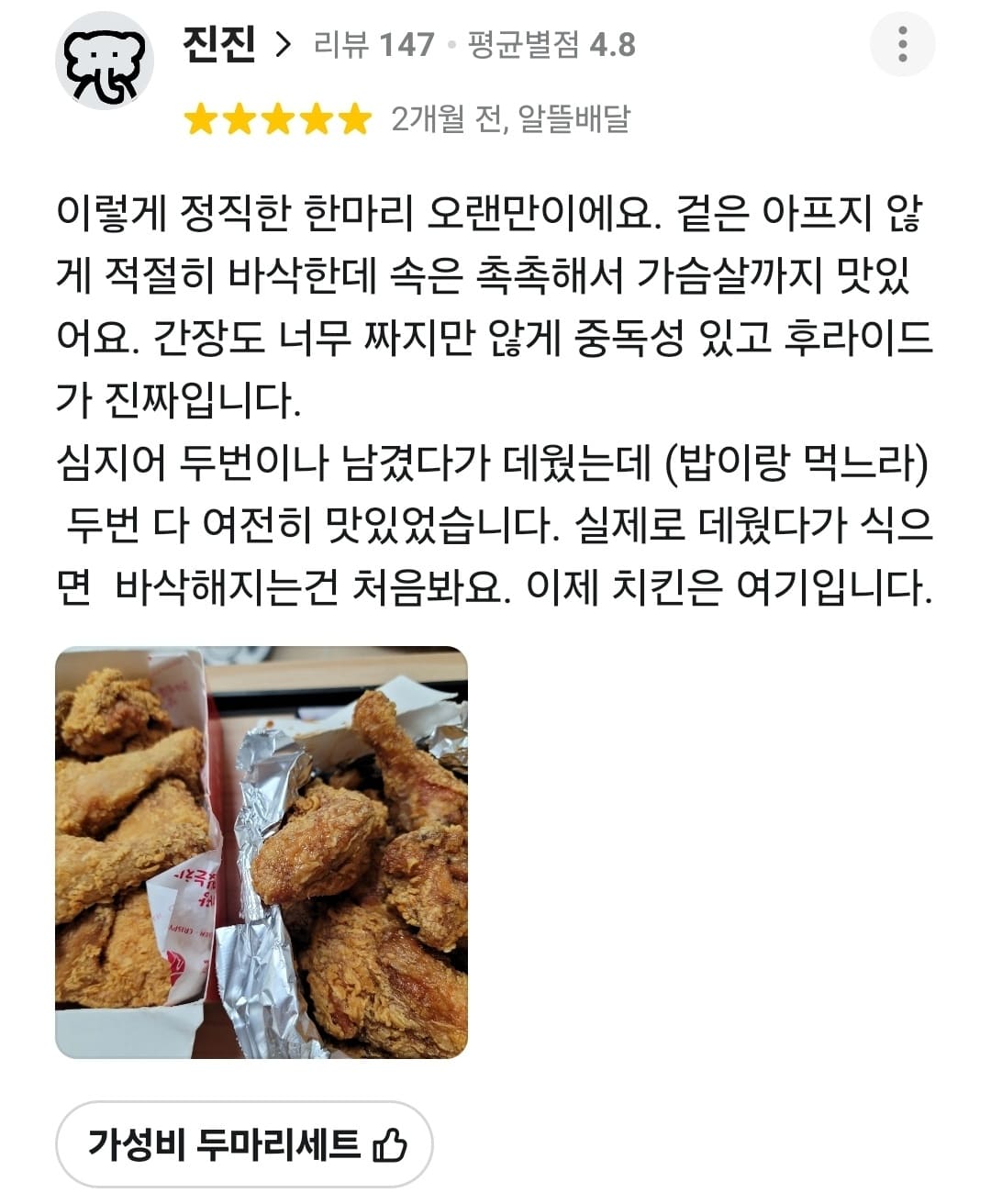Viewport: 991px width, 1204px height.
Task: Click the 2개월 전 timestamp
Action: pyautogui.click(x=445, y=117)
